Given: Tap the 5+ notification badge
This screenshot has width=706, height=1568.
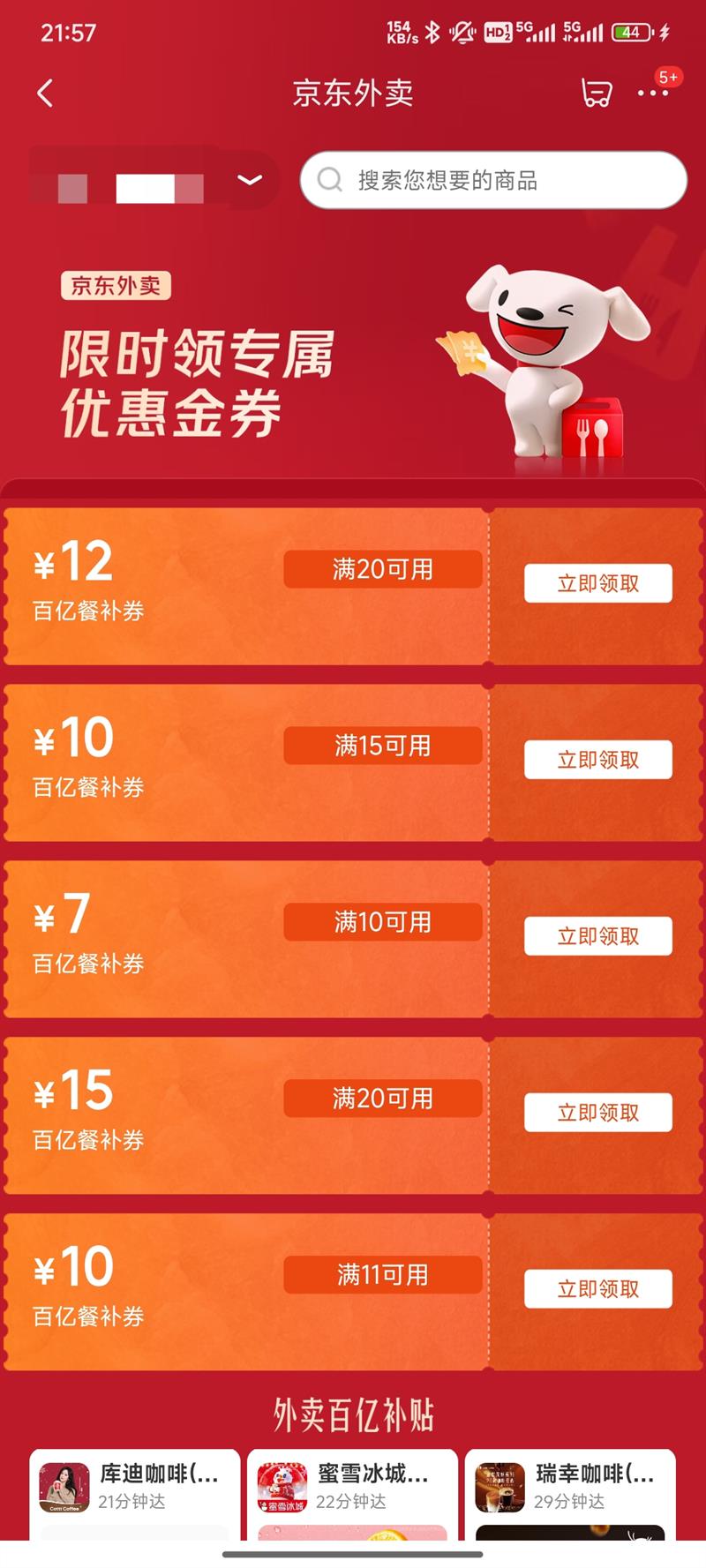Looking at the screenshot, I should 668,78.
